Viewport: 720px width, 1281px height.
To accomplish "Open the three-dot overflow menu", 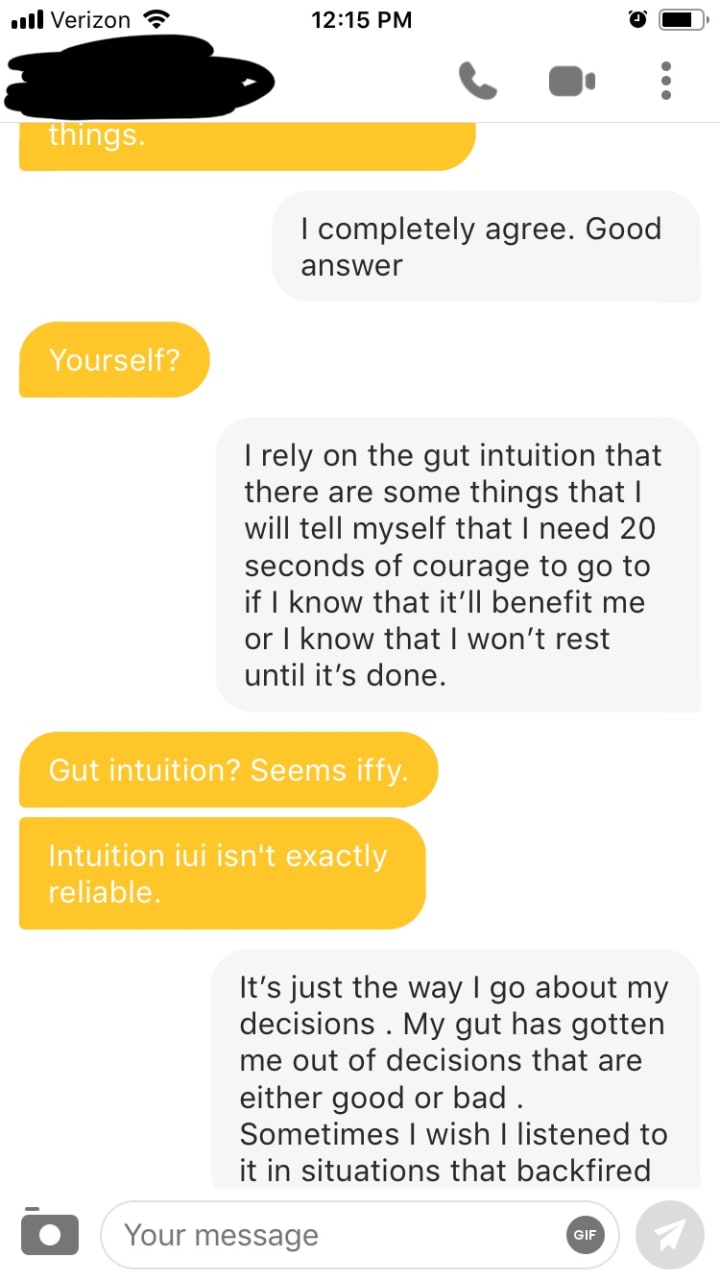I will [x=667, y=81].
